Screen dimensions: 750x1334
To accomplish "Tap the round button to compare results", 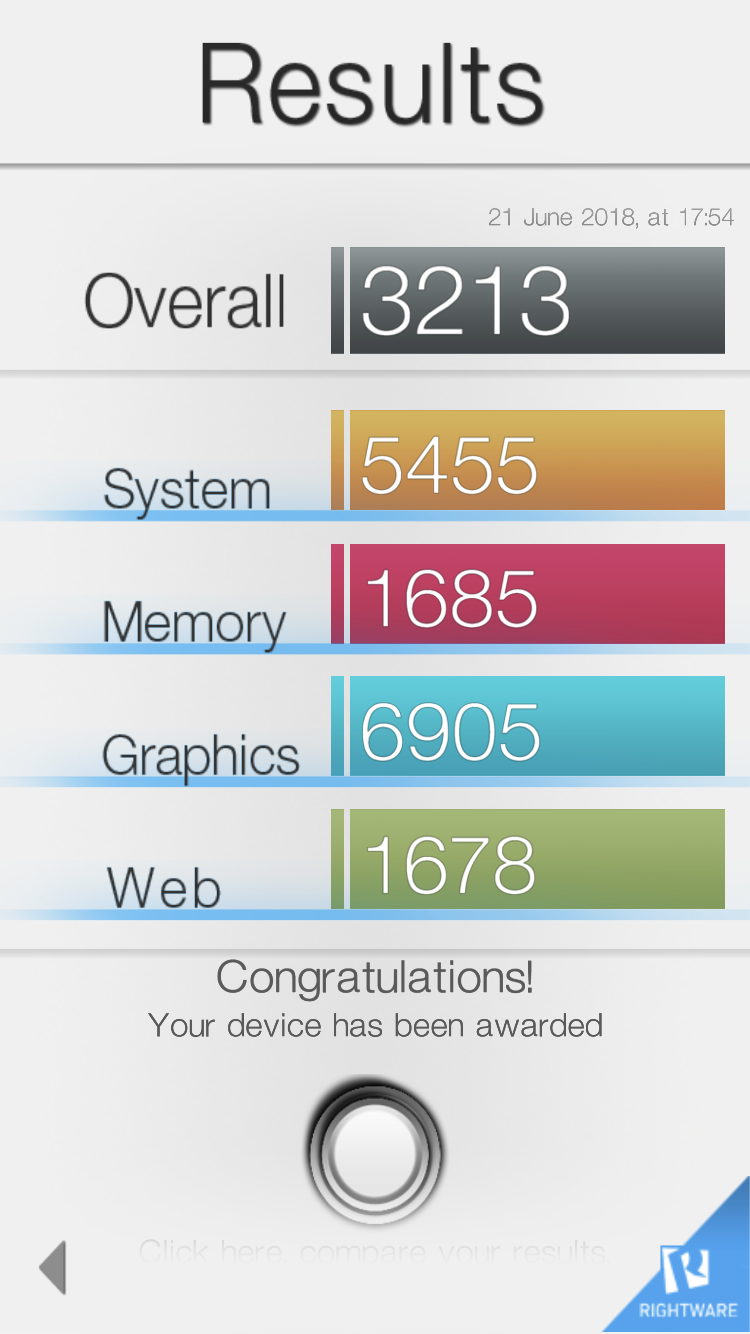I will [375, 1152].
